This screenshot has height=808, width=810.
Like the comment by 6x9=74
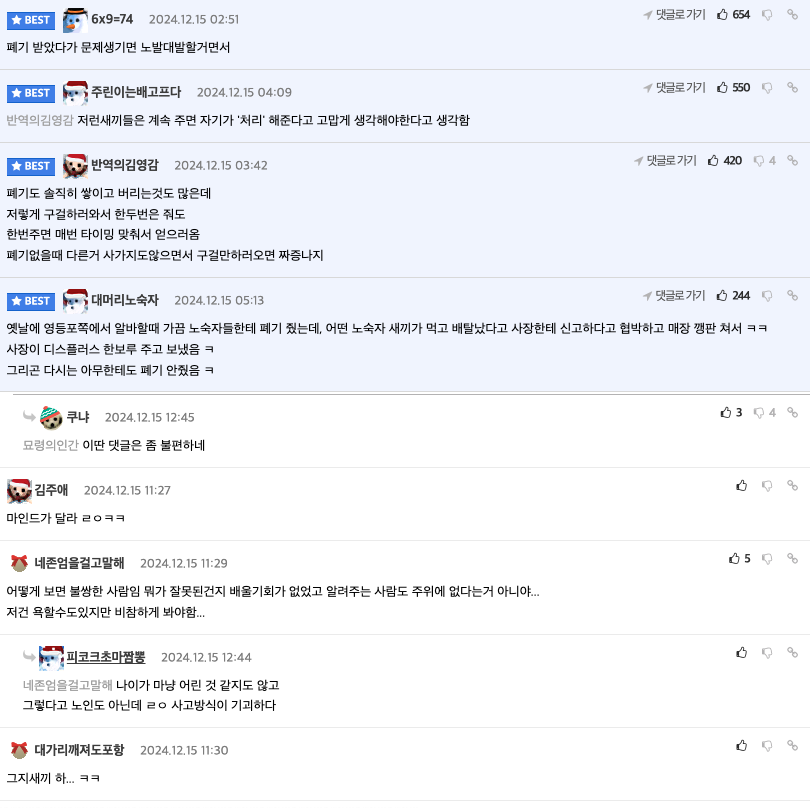coord(723,14)
